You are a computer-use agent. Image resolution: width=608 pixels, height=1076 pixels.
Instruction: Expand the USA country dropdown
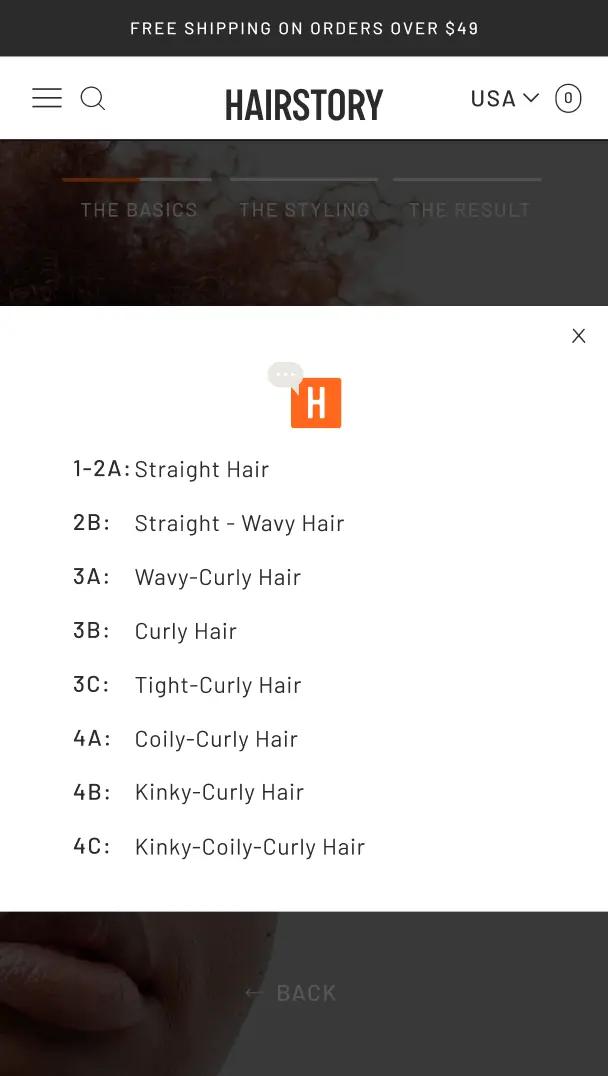click(x=505, y=98)
